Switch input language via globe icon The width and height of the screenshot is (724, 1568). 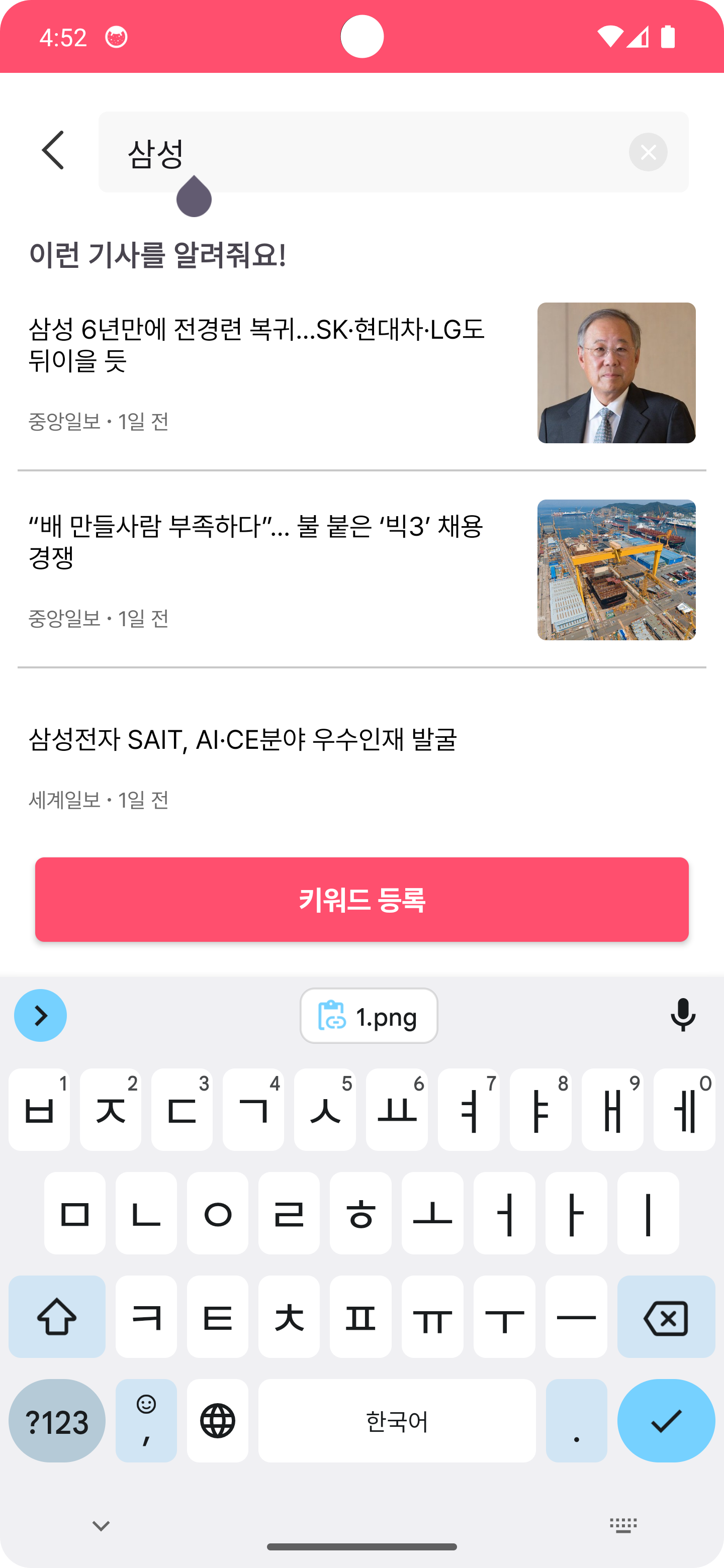pos(217,1421)
